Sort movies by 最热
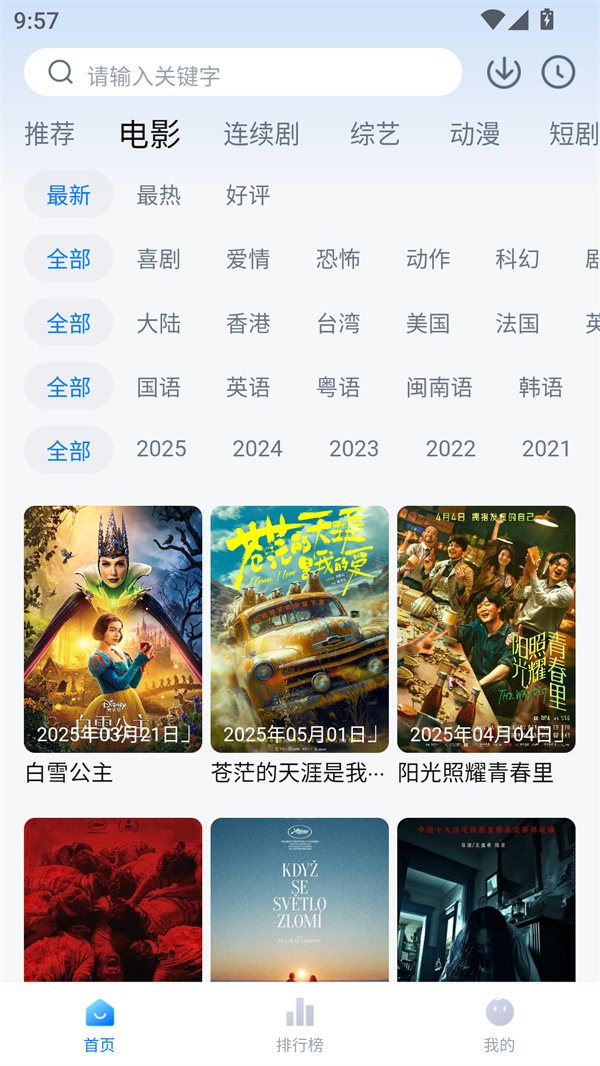This screenshot has width=600, height=1066. tap(159, 195)
